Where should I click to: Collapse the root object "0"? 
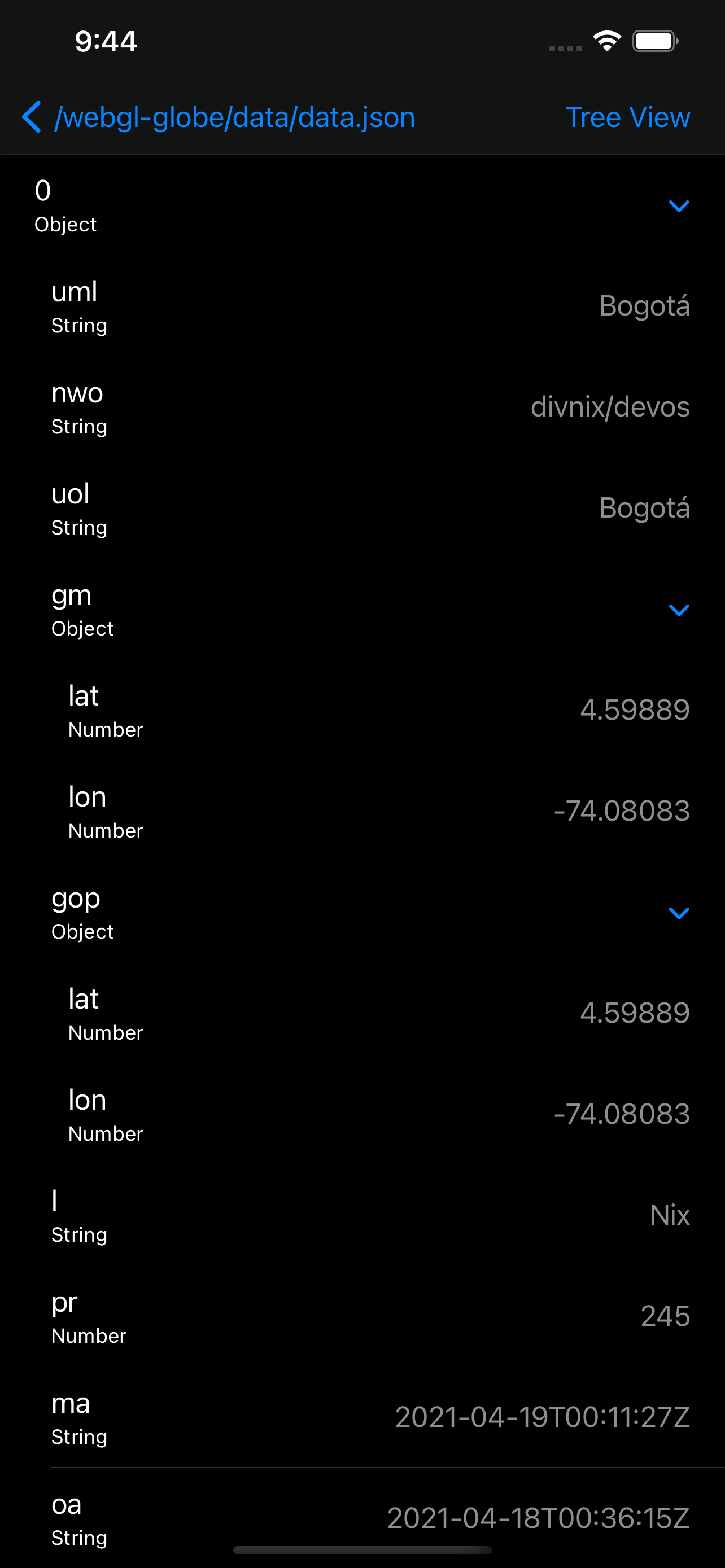[679, 206]
